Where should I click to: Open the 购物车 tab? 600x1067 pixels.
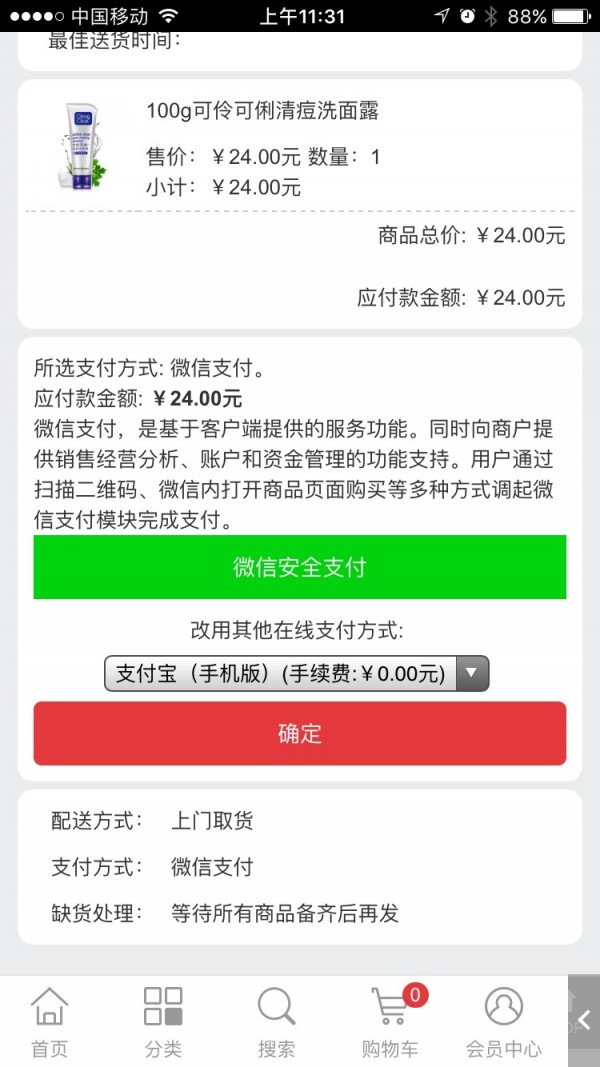(x=391, y=1021)
